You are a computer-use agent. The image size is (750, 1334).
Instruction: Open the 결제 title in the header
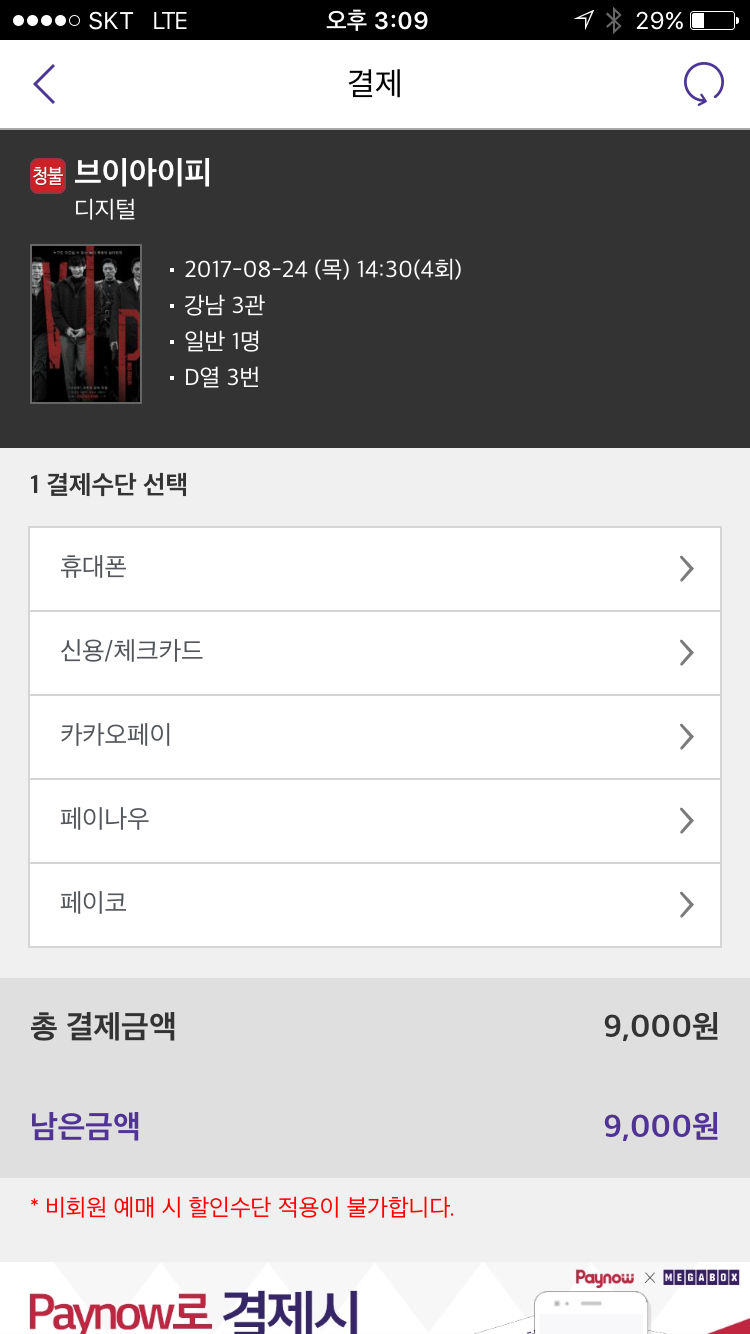[375, 84]
